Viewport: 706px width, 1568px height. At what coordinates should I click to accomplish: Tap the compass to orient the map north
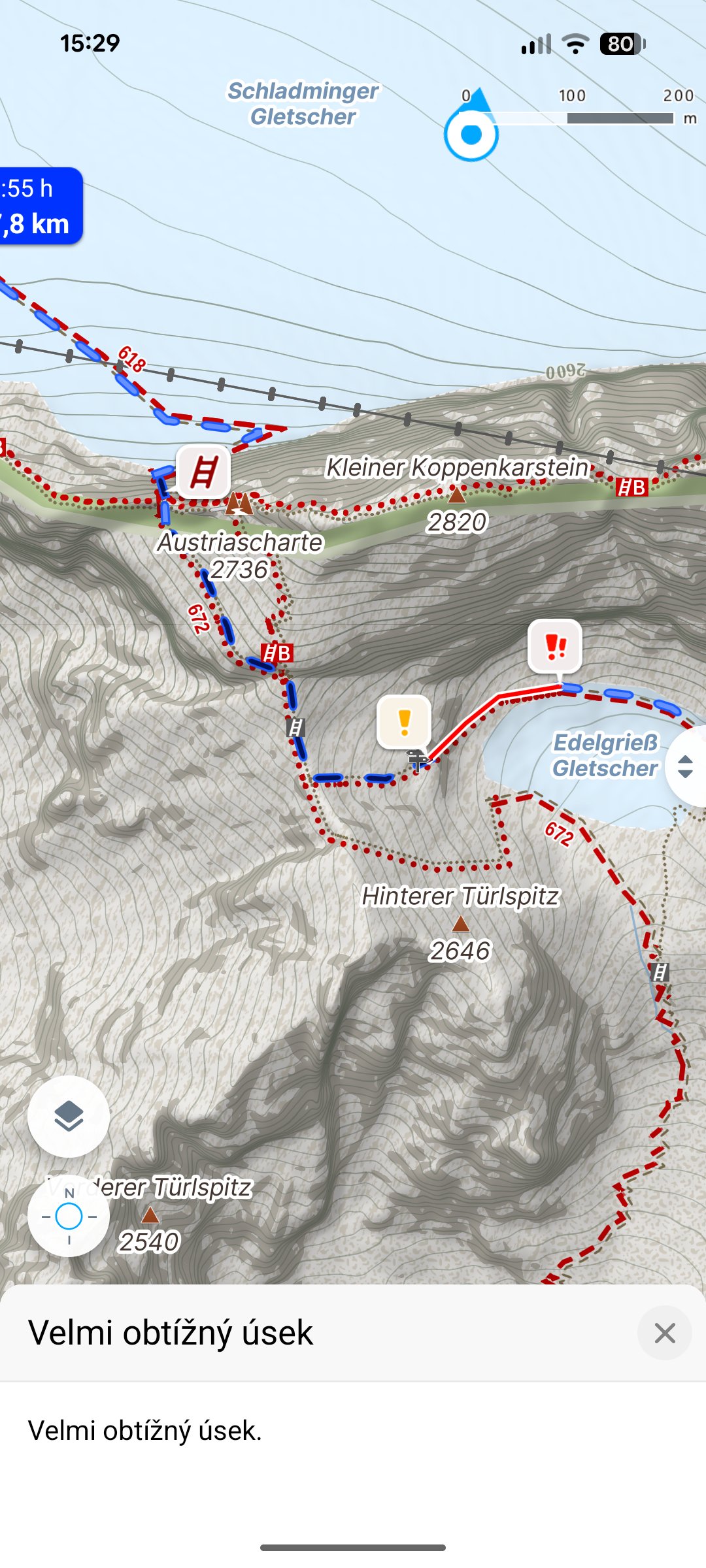click(x=69, y=1216)
